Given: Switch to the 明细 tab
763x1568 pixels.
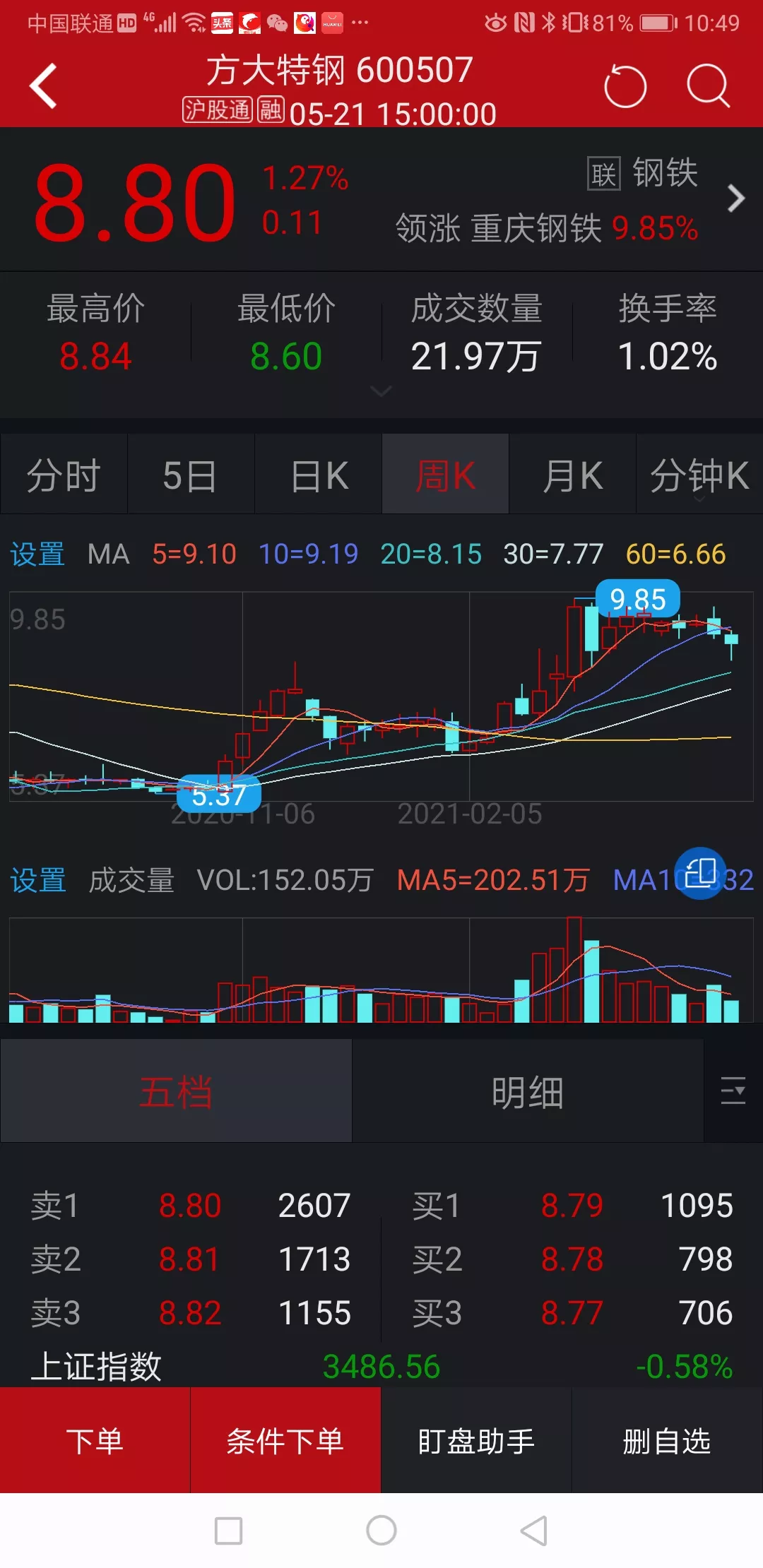Looking at the screenshot, I should (x=528, y=1092).
